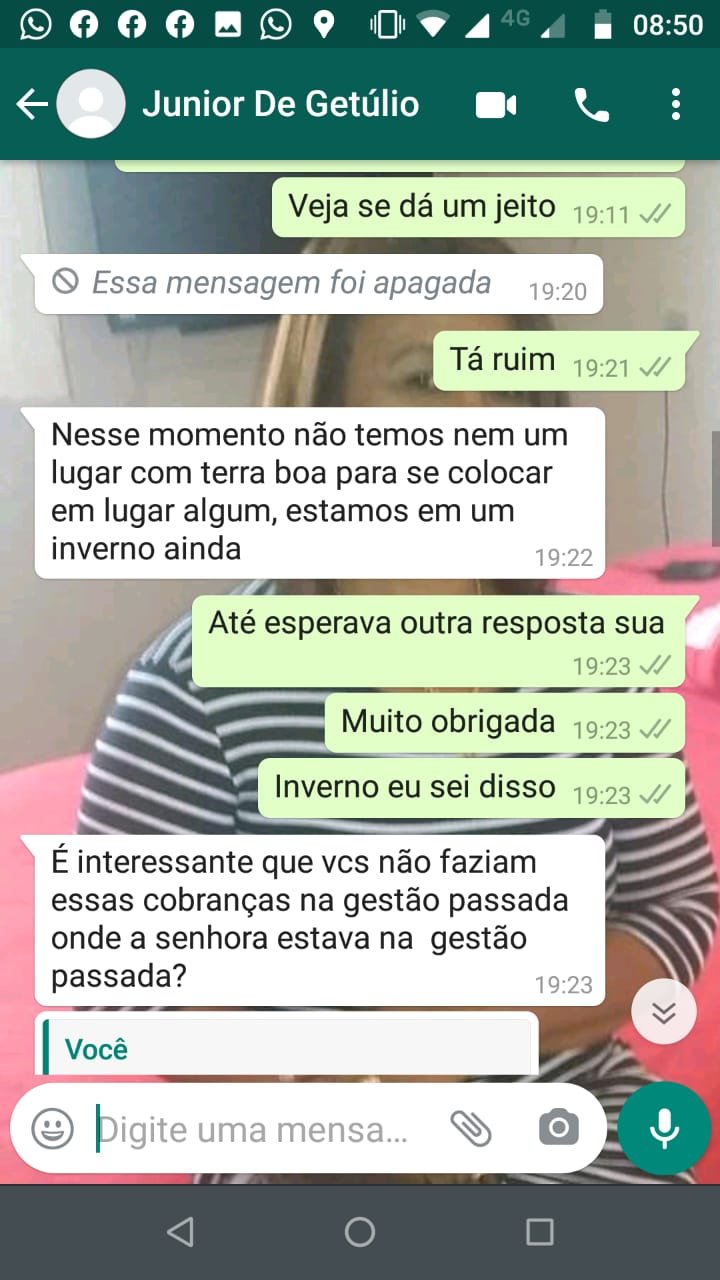Open the overflow menu
The height and width of the screenshot is (1280, 720).
pyautogui.click(x=676, y=104)
